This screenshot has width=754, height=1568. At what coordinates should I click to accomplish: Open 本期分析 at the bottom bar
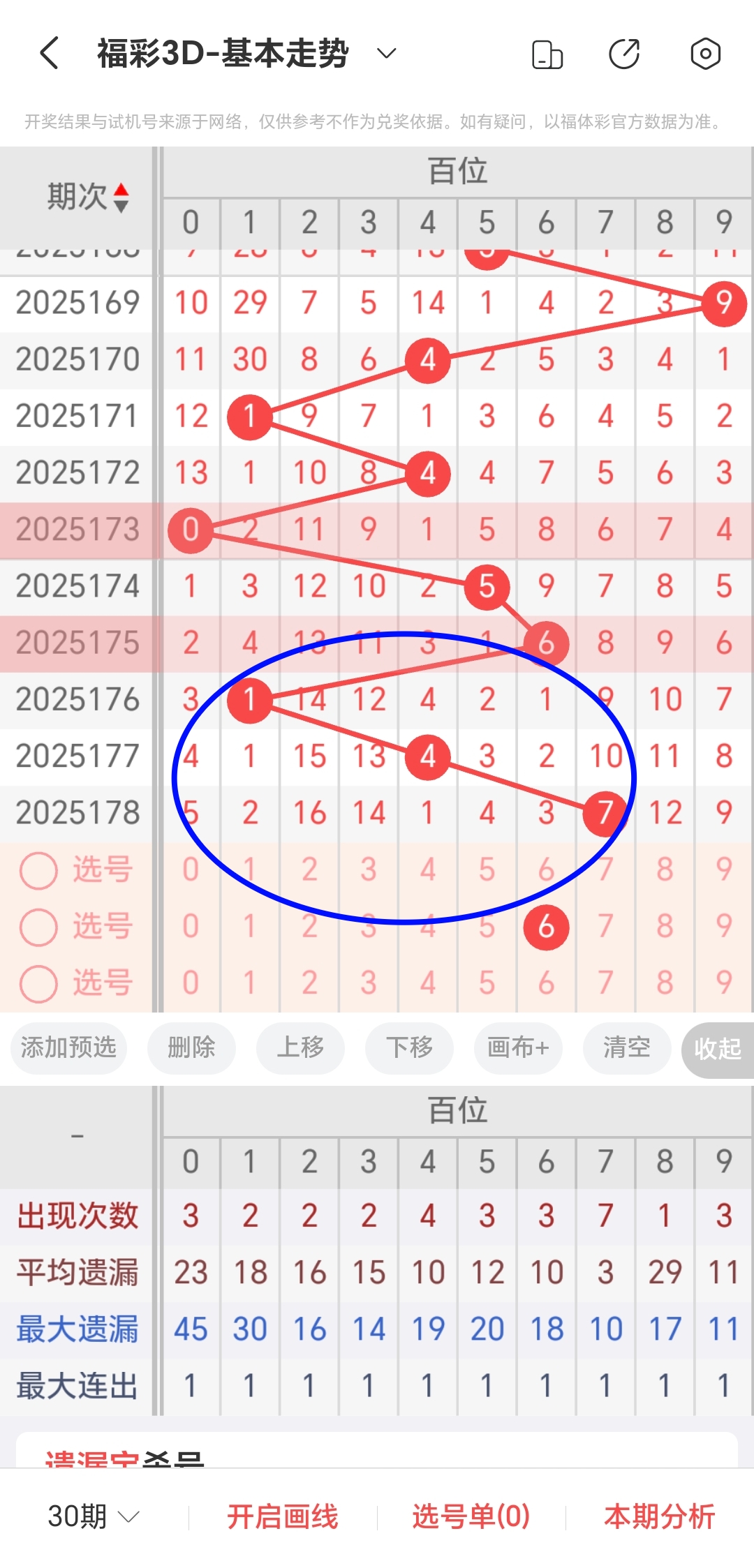tap(658, 1515)
